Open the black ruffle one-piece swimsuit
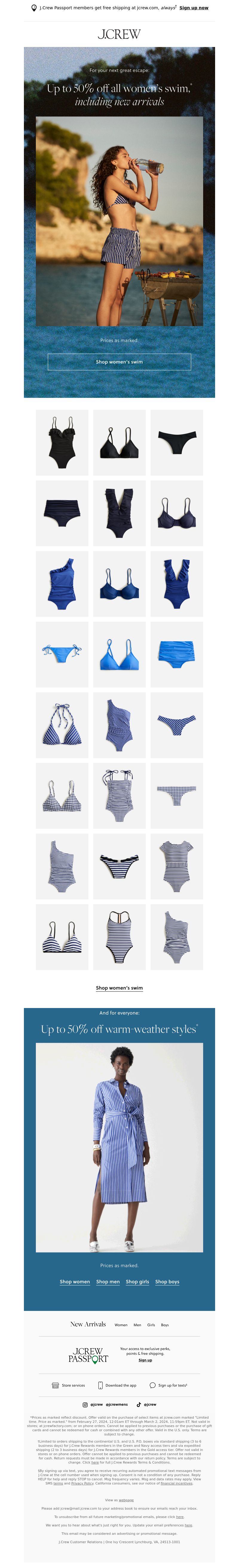Screen dimensions: 239x1568 tap(62, 443)
